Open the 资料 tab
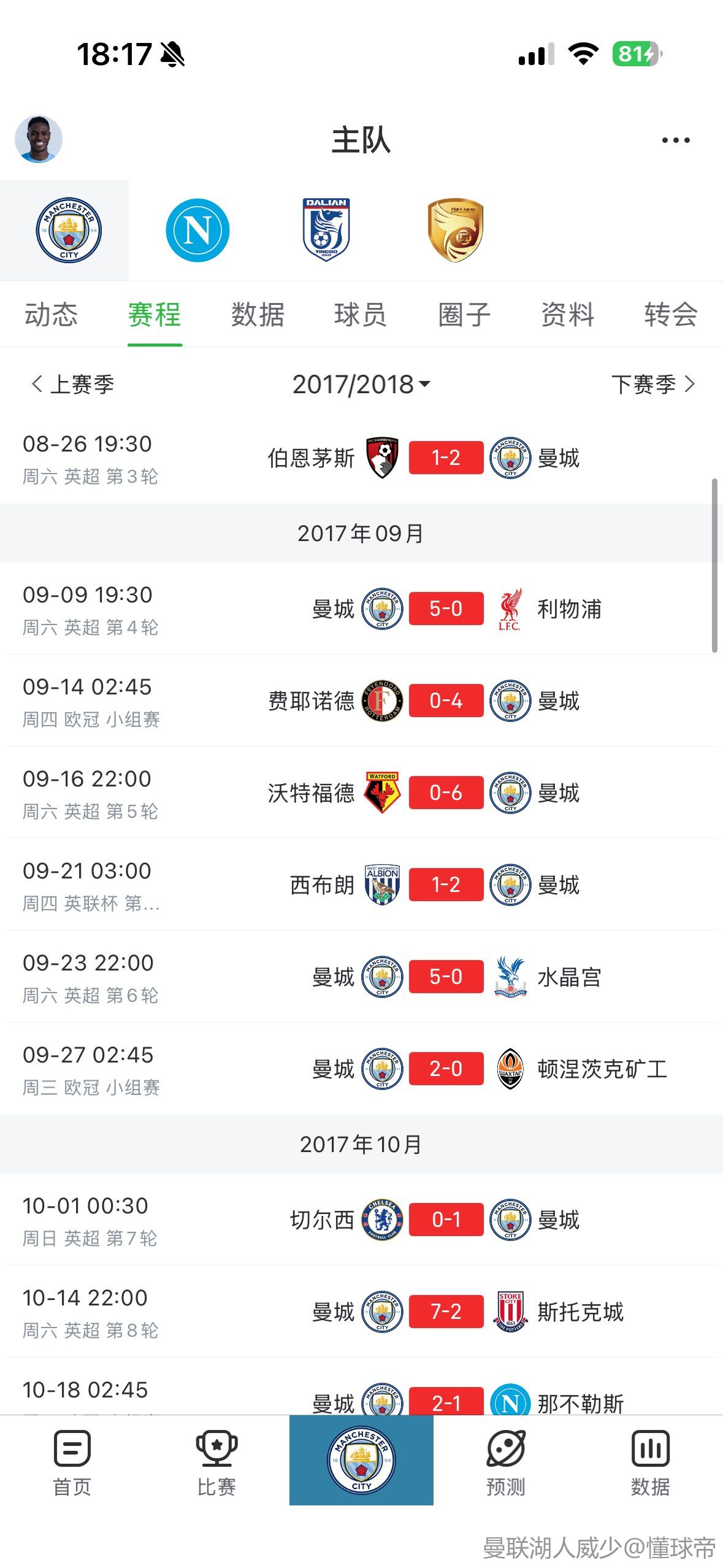The width and height of the screenshot is (723, 1568). point(567,315)
